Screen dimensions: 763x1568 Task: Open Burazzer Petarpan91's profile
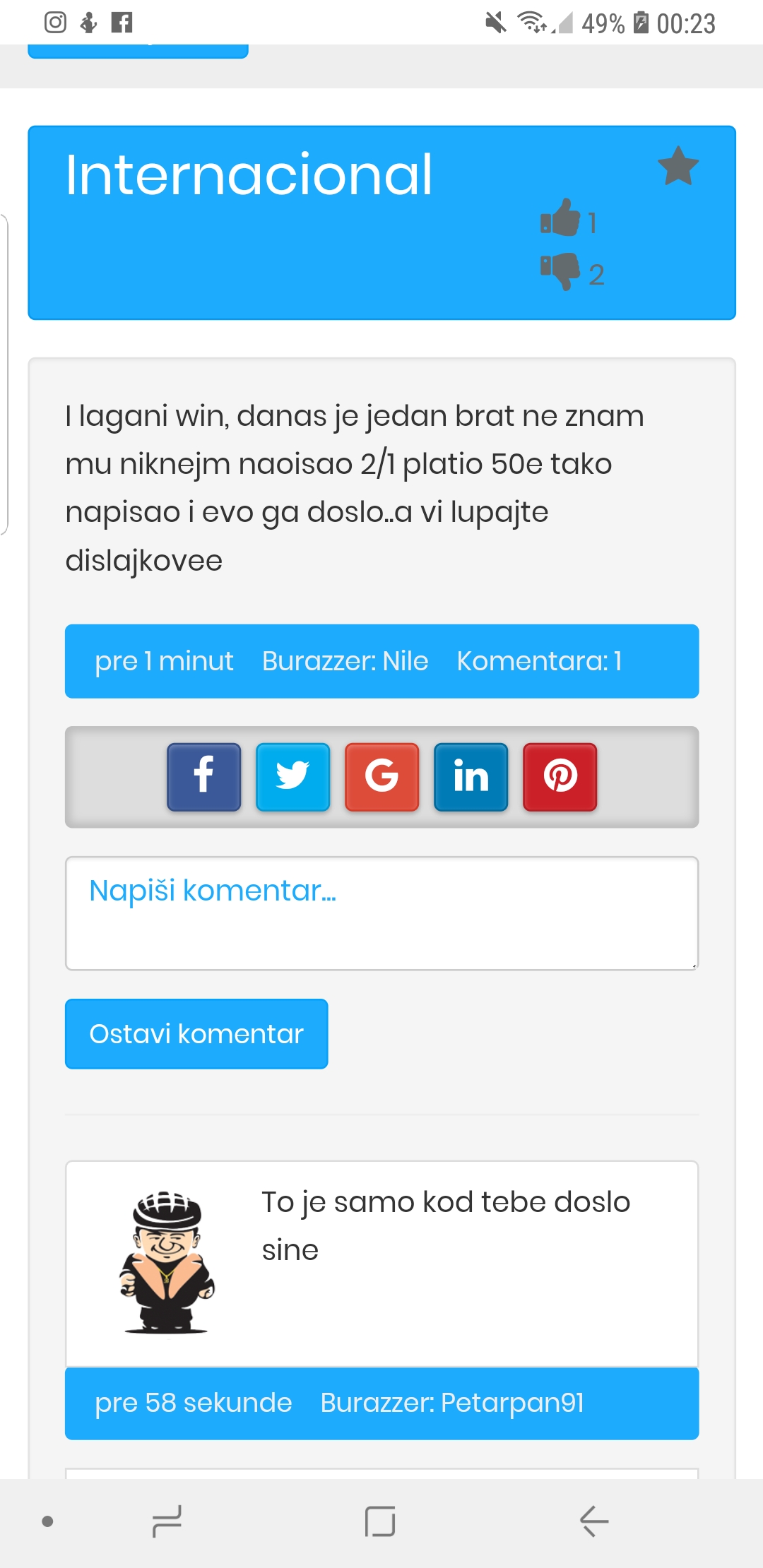click(x=452, y=1403)
